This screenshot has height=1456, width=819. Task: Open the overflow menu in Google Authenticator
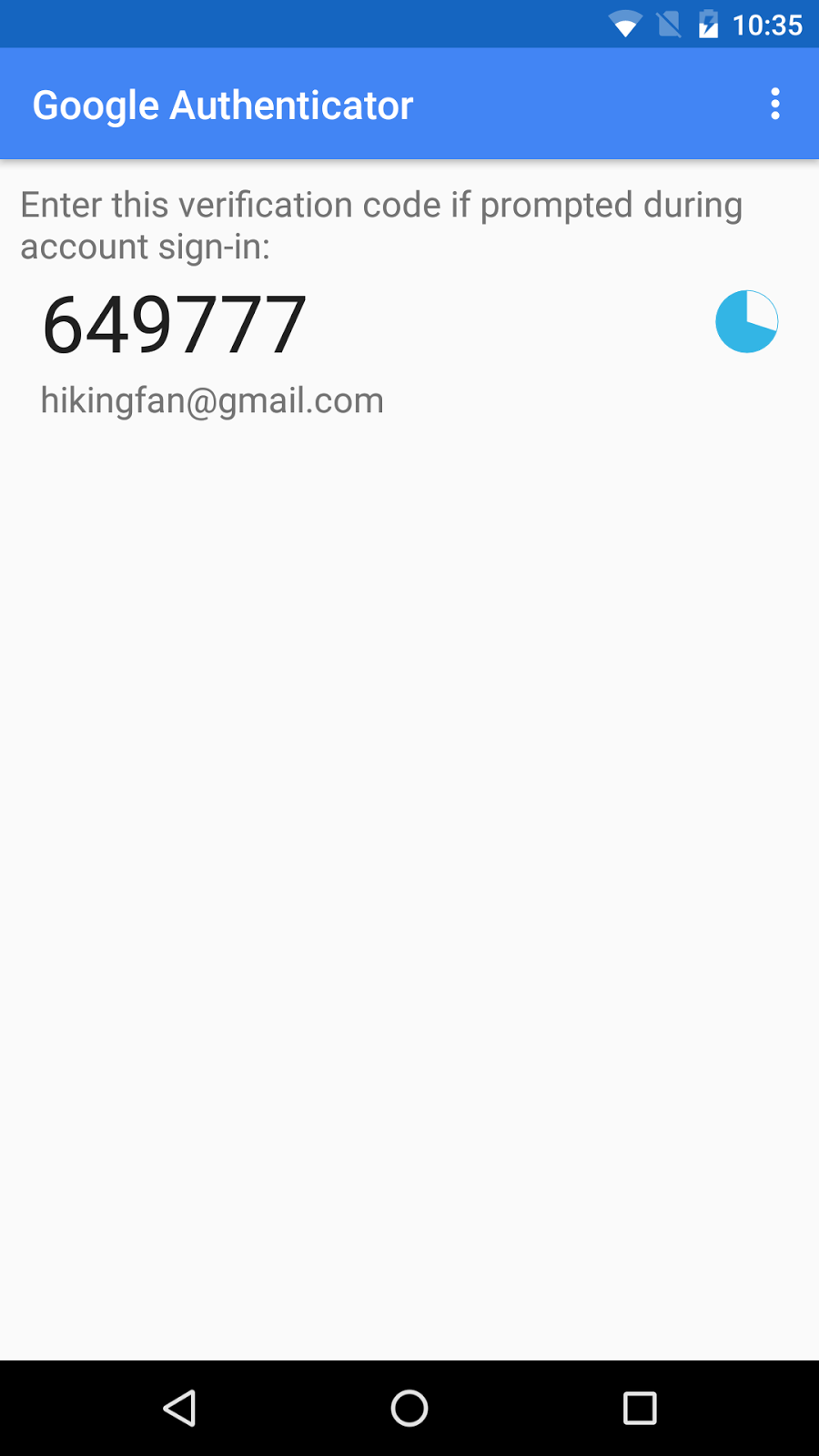774,104
